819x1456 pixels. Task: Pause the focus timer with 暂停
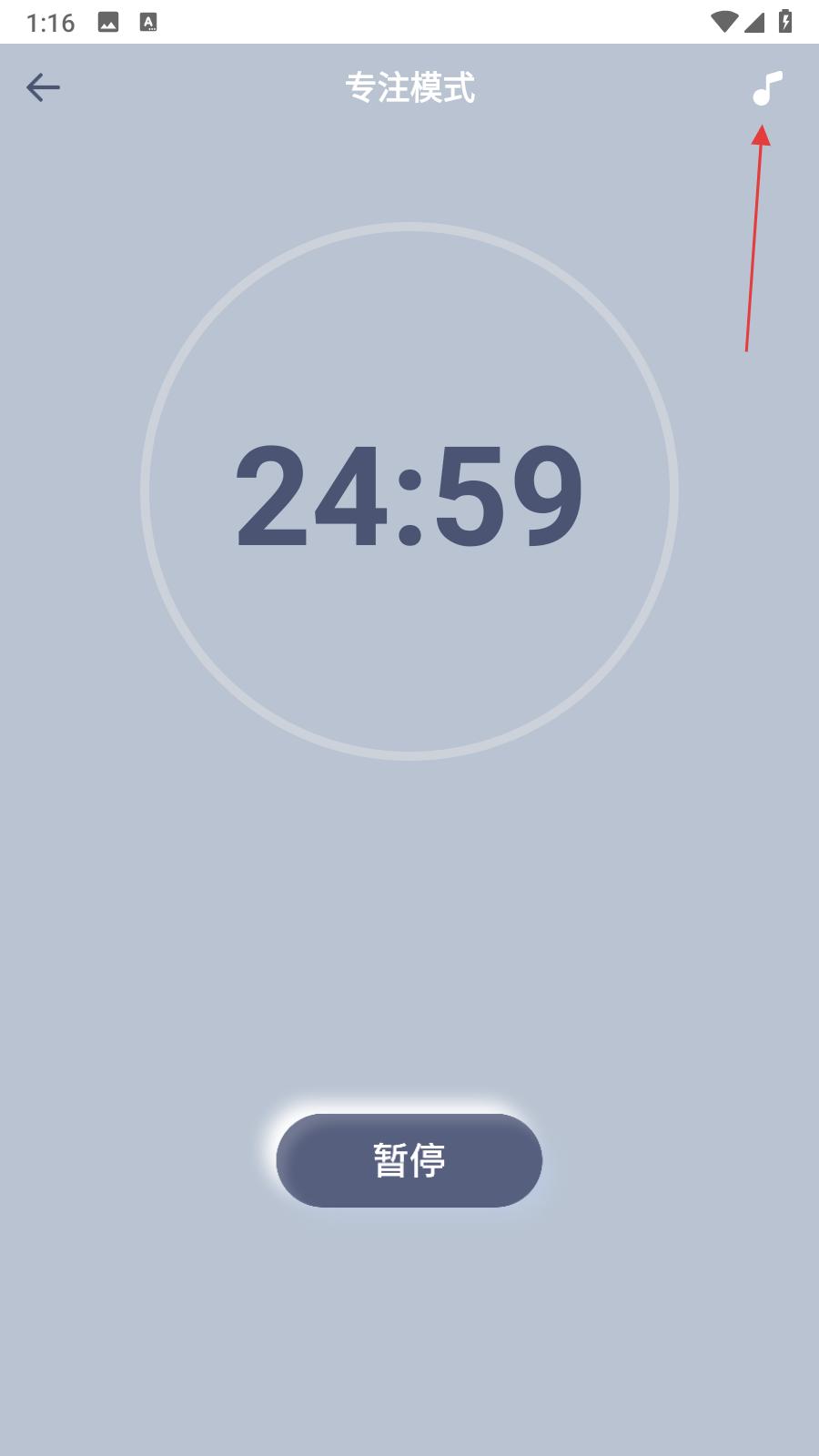[409, 1160]
